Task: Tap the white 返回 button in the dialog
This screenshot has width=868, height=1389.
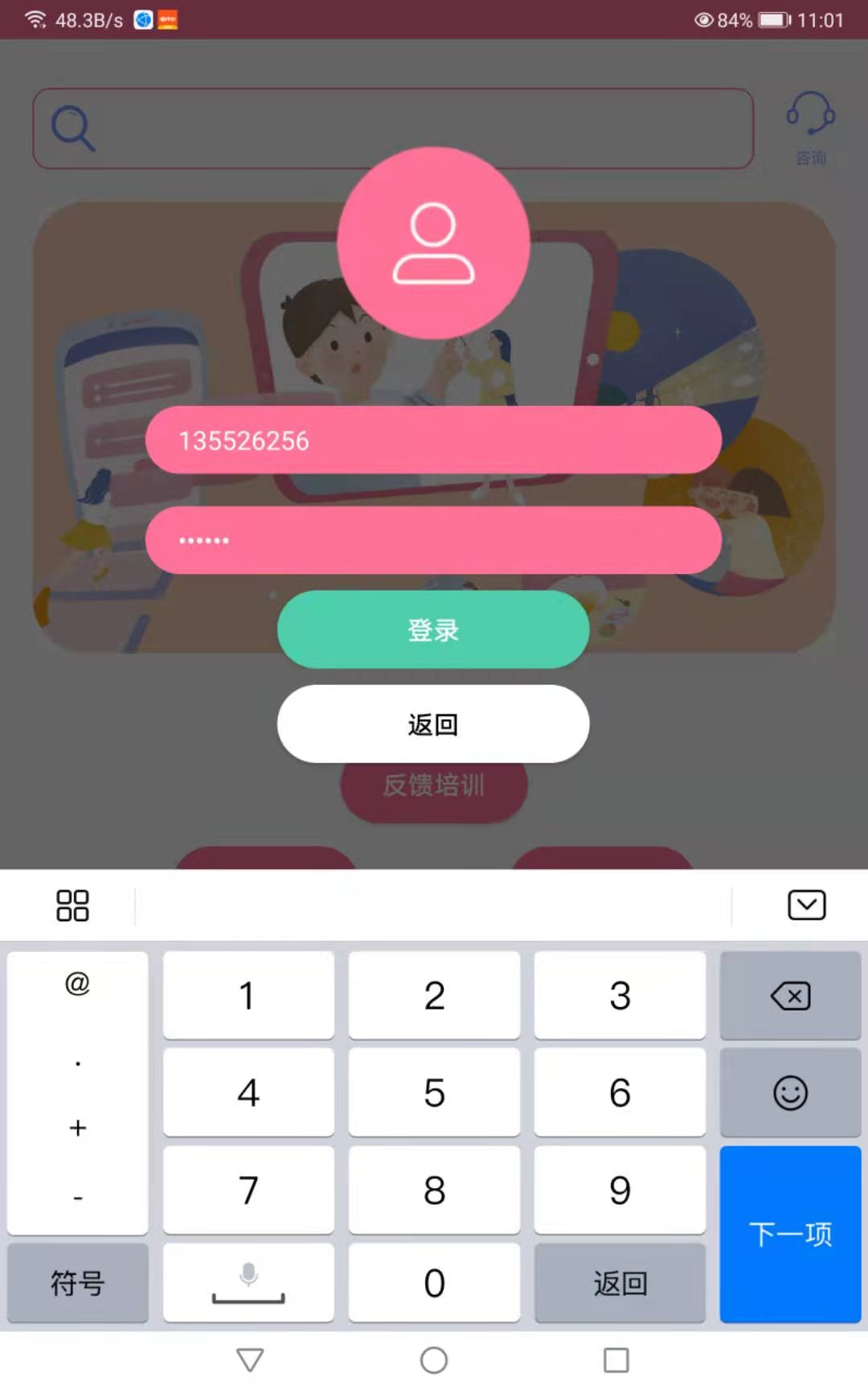Action: click(x=433, y=723)
